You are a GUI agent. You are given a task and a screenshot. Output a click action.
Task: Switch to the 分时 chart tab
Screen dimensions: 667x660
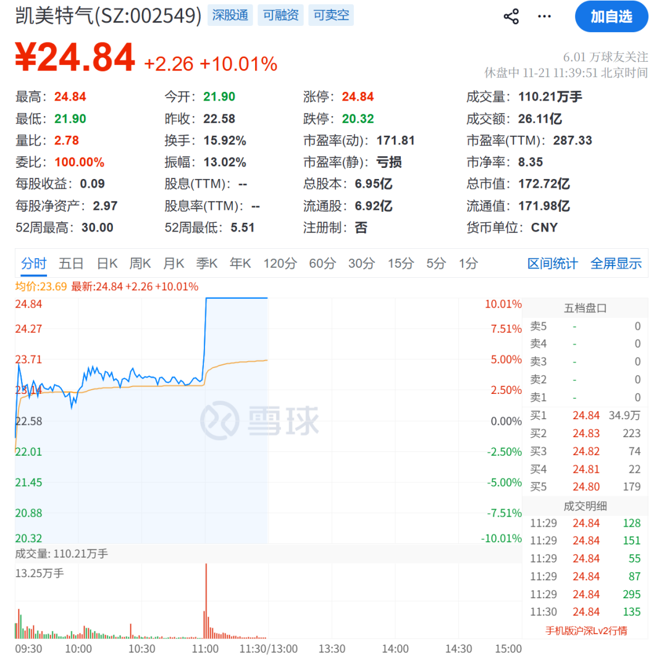pos(34,263)
